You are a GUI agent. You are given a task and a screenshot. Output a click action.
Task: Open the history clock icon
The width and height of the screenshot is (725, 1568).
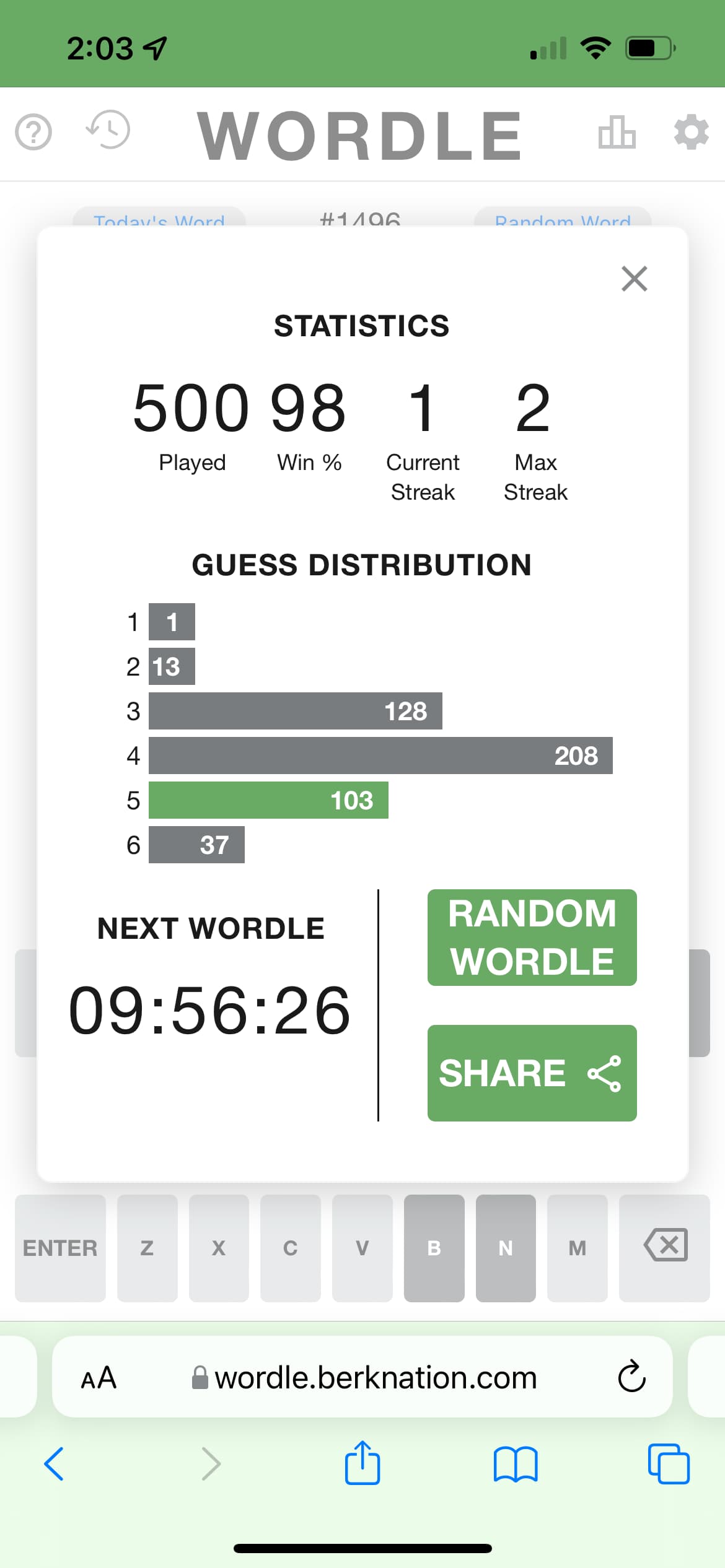(x=108, y=130)
